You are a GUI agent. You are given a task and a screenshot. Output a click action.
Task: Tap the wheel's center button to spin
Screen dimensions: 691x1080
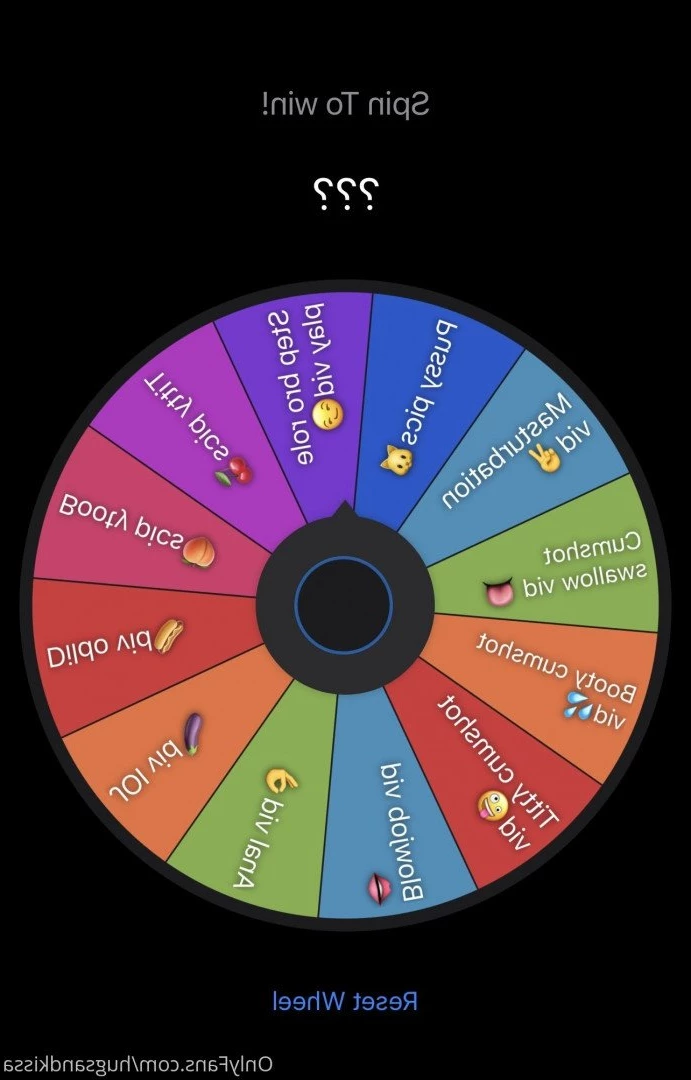343,604
